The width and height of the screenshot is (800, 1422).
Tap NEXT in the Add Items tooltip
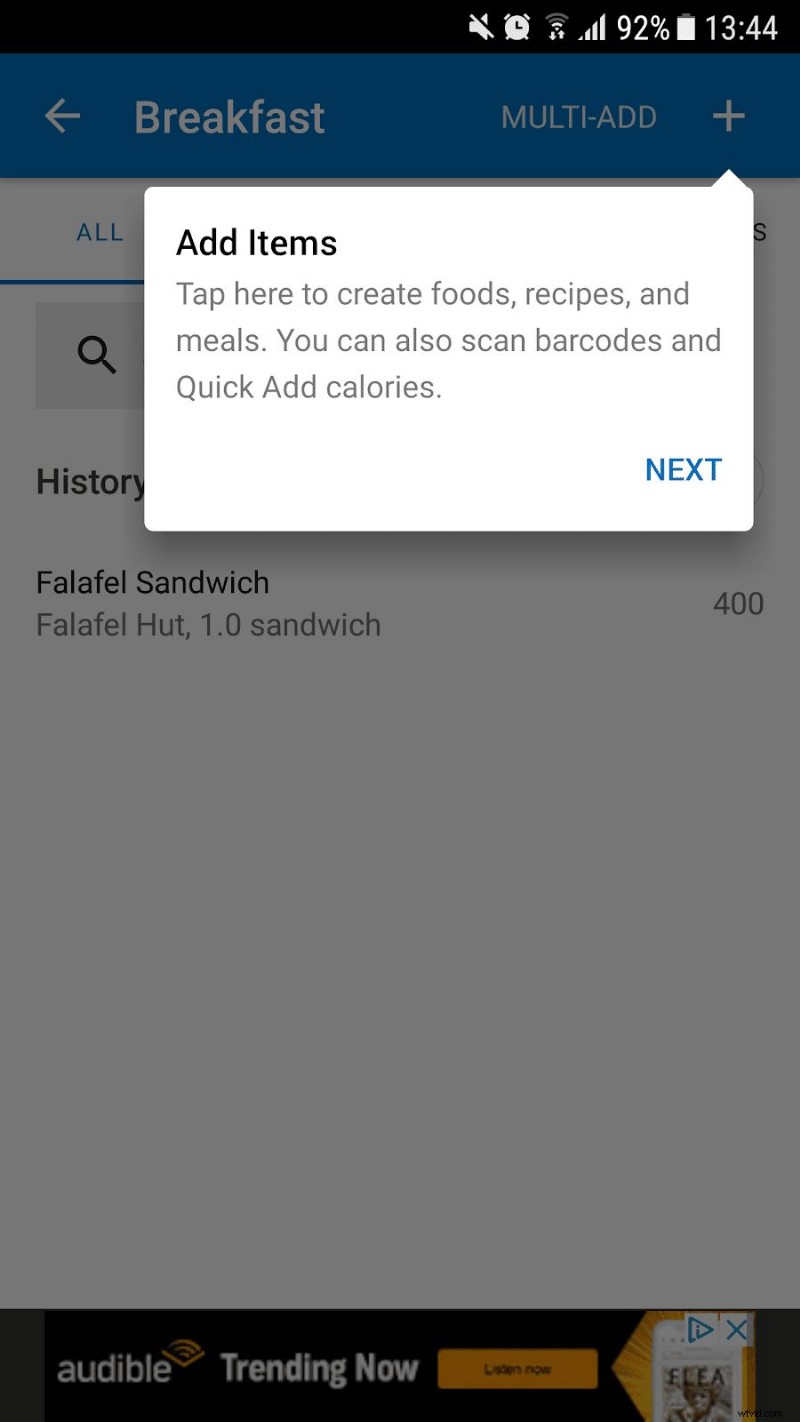click(x=683, y=470)
